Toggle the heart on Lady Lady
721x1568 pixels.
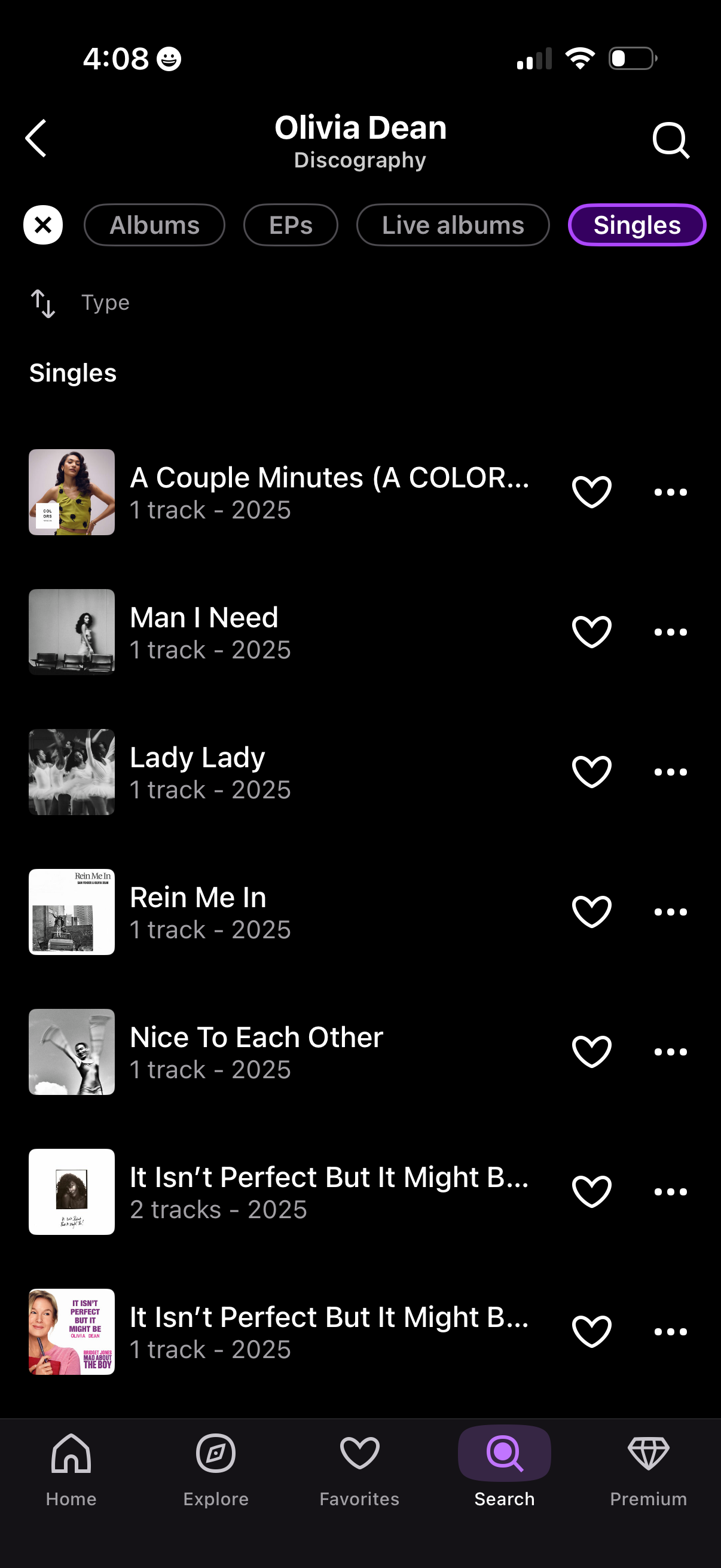pos(591,771)
